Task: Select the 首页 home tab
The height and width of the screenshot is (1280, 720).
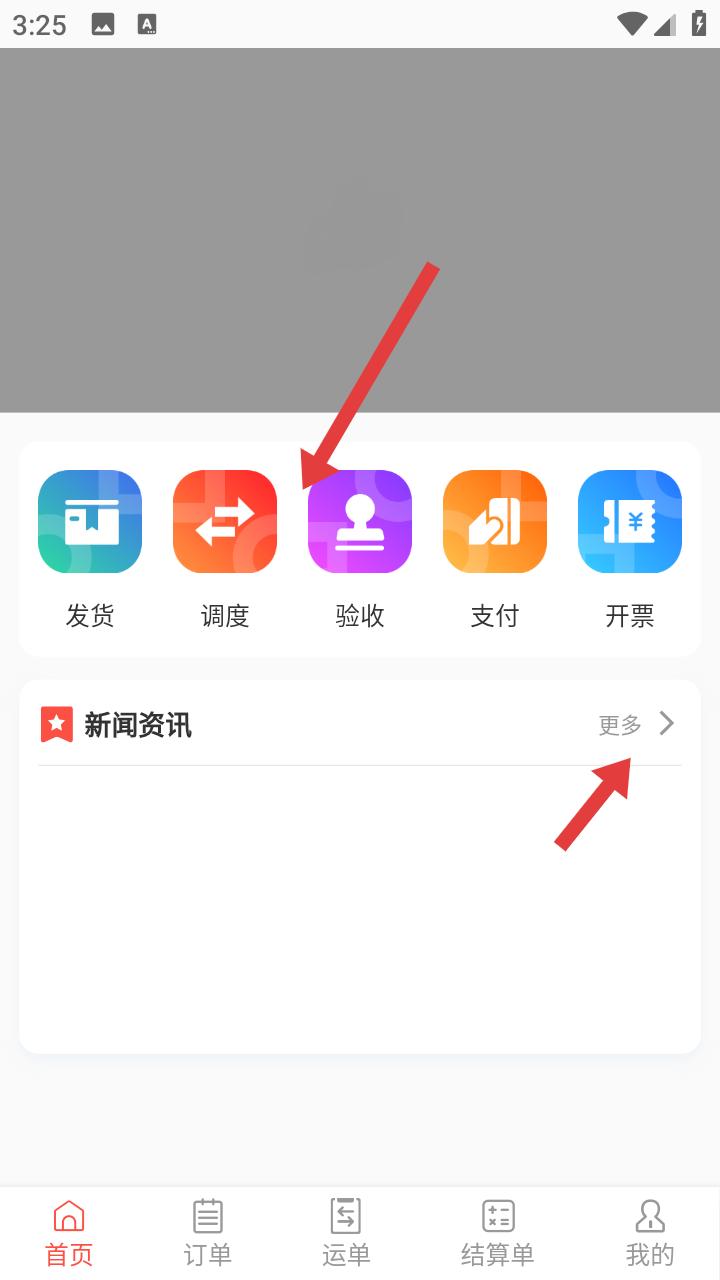Action: point(69,1233)
